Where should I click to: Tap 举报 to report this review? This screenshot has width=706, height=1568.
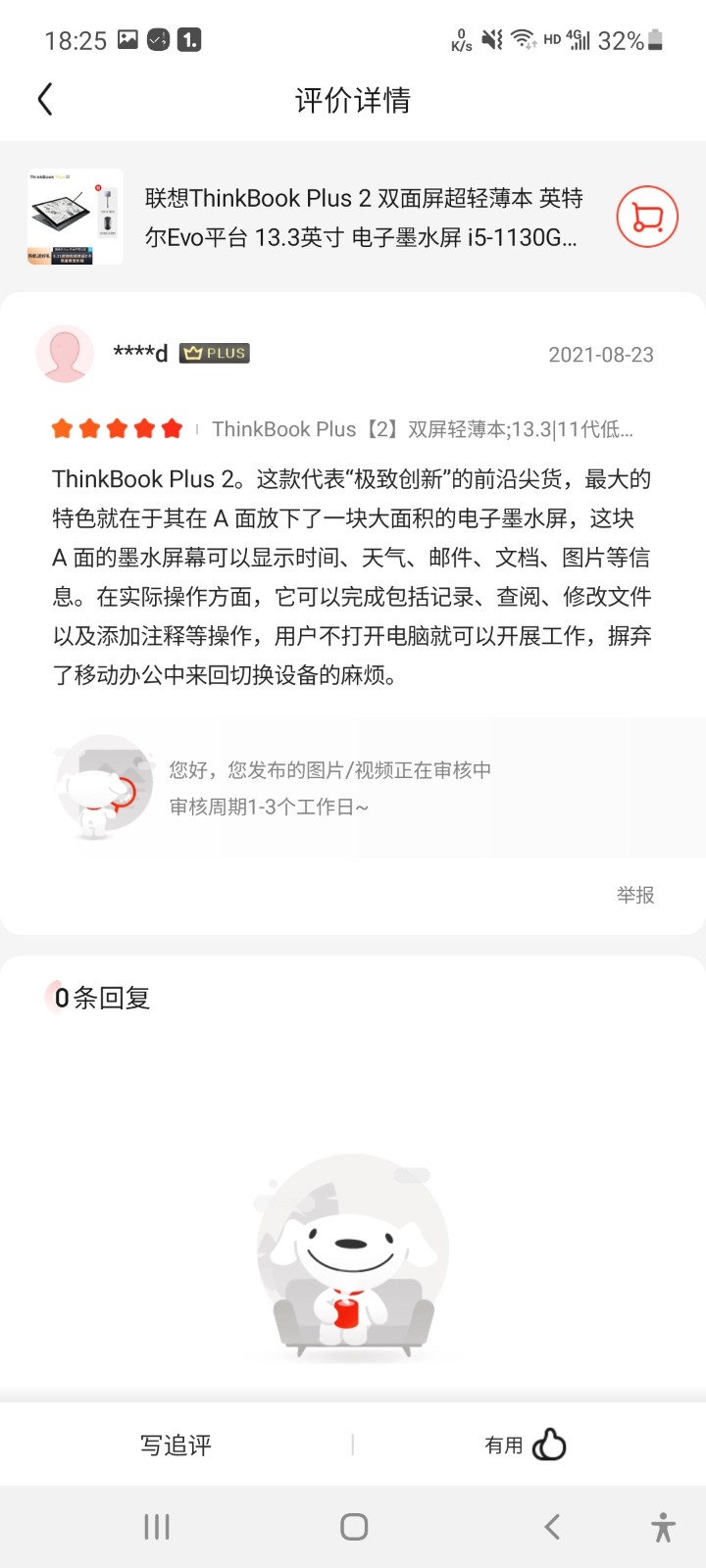click(634, 895)
